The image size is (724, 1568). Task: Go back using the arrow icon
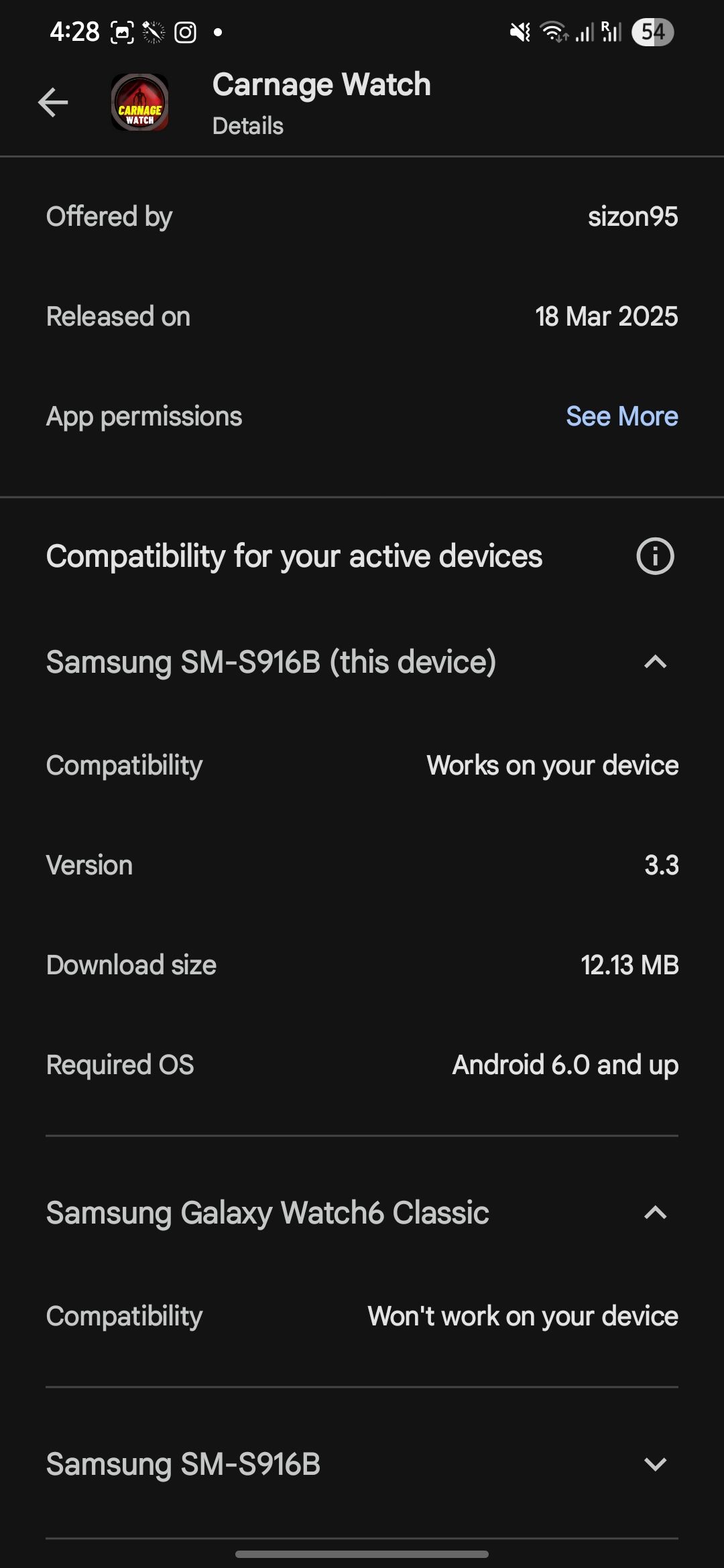click(53, 103)
